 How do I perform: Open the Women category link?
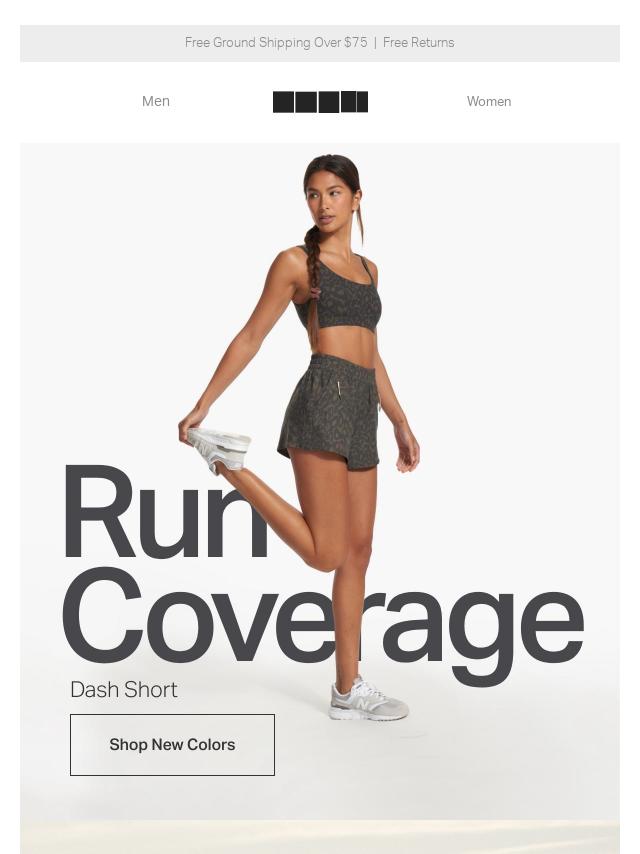(488, 101)
